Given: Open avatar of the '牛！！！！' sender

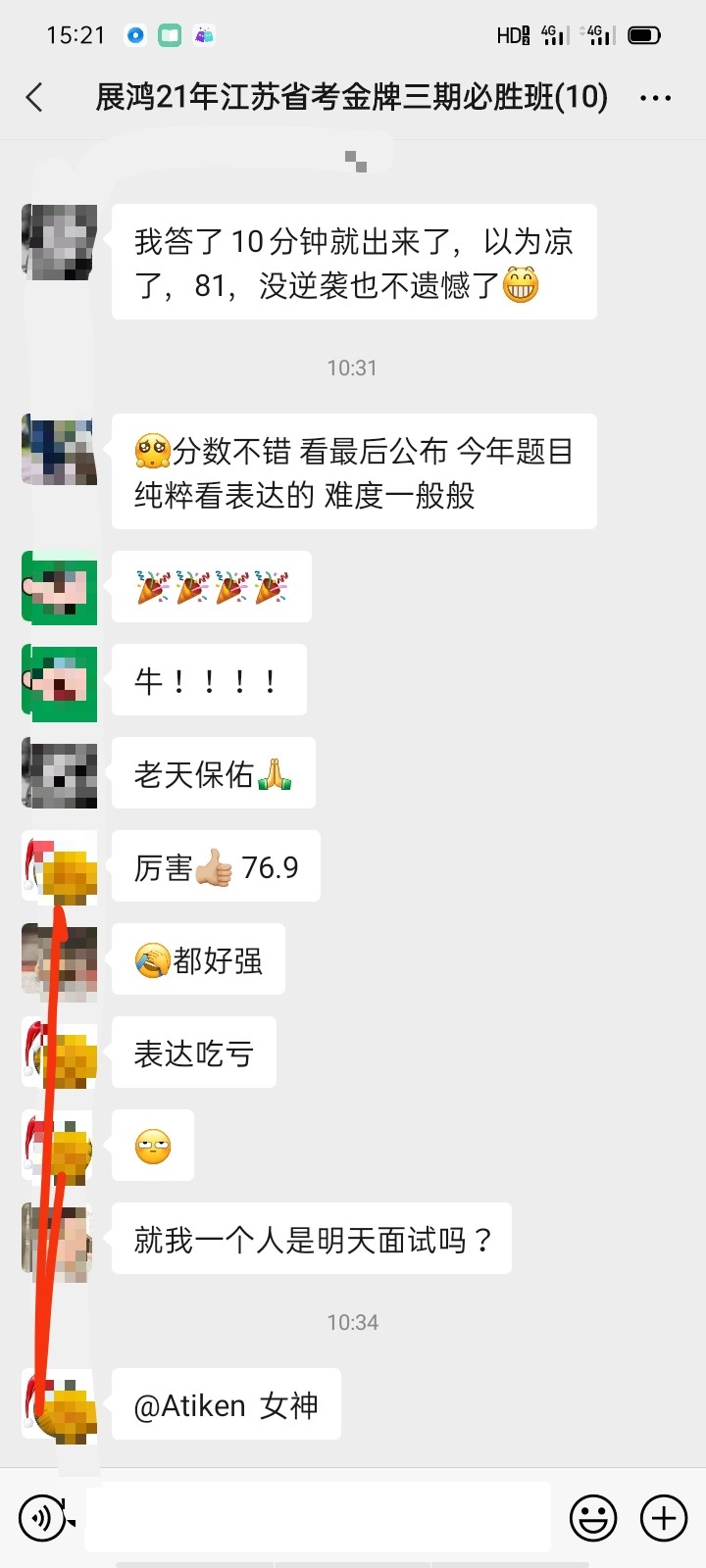Looking at the screenshot, I should [60, 683].
